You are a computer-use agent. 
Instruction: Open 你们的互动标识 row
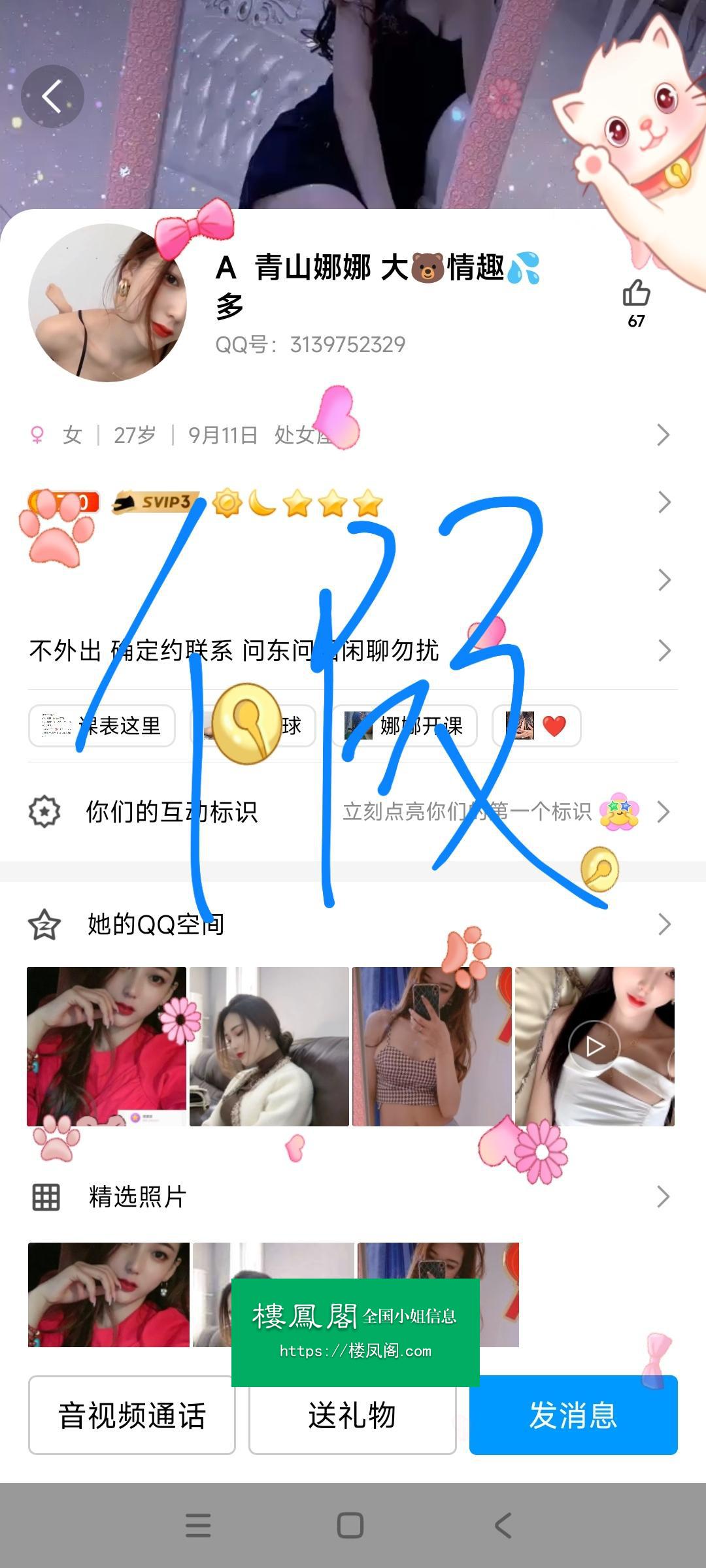pyautogui.click(x=353, y=812)
